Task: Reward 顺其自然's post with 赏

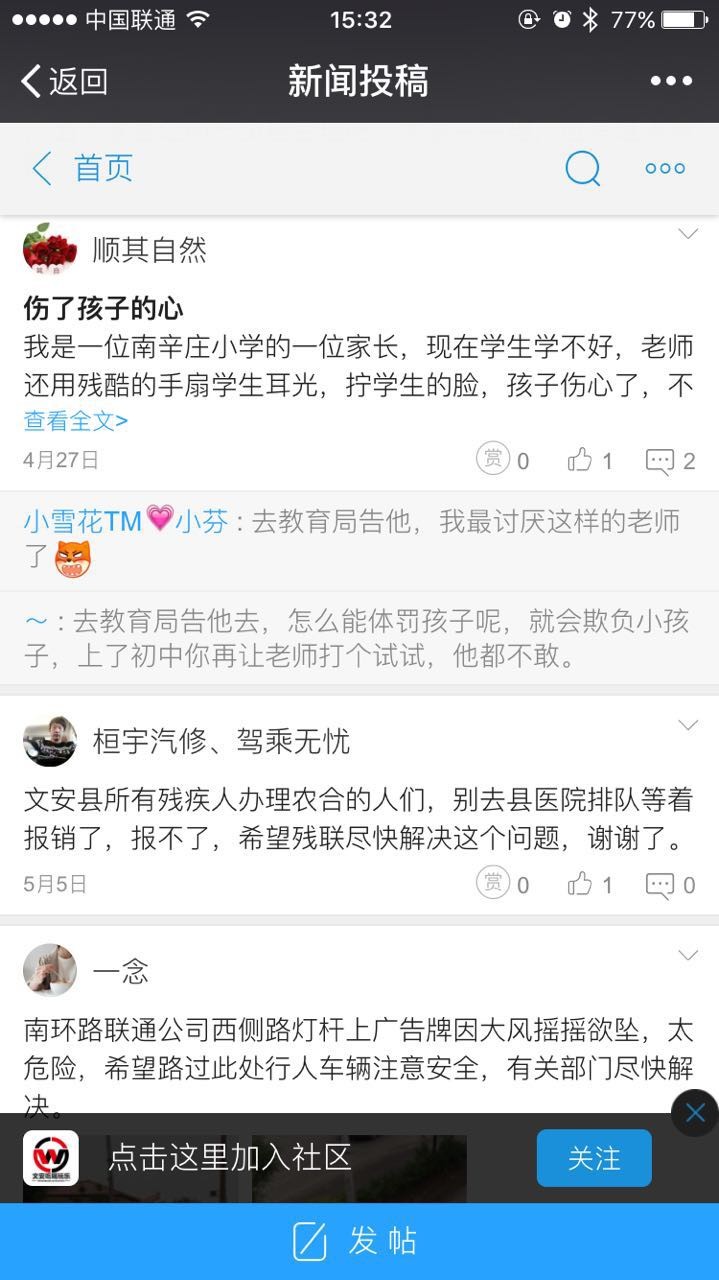Action: click(493, 459)
